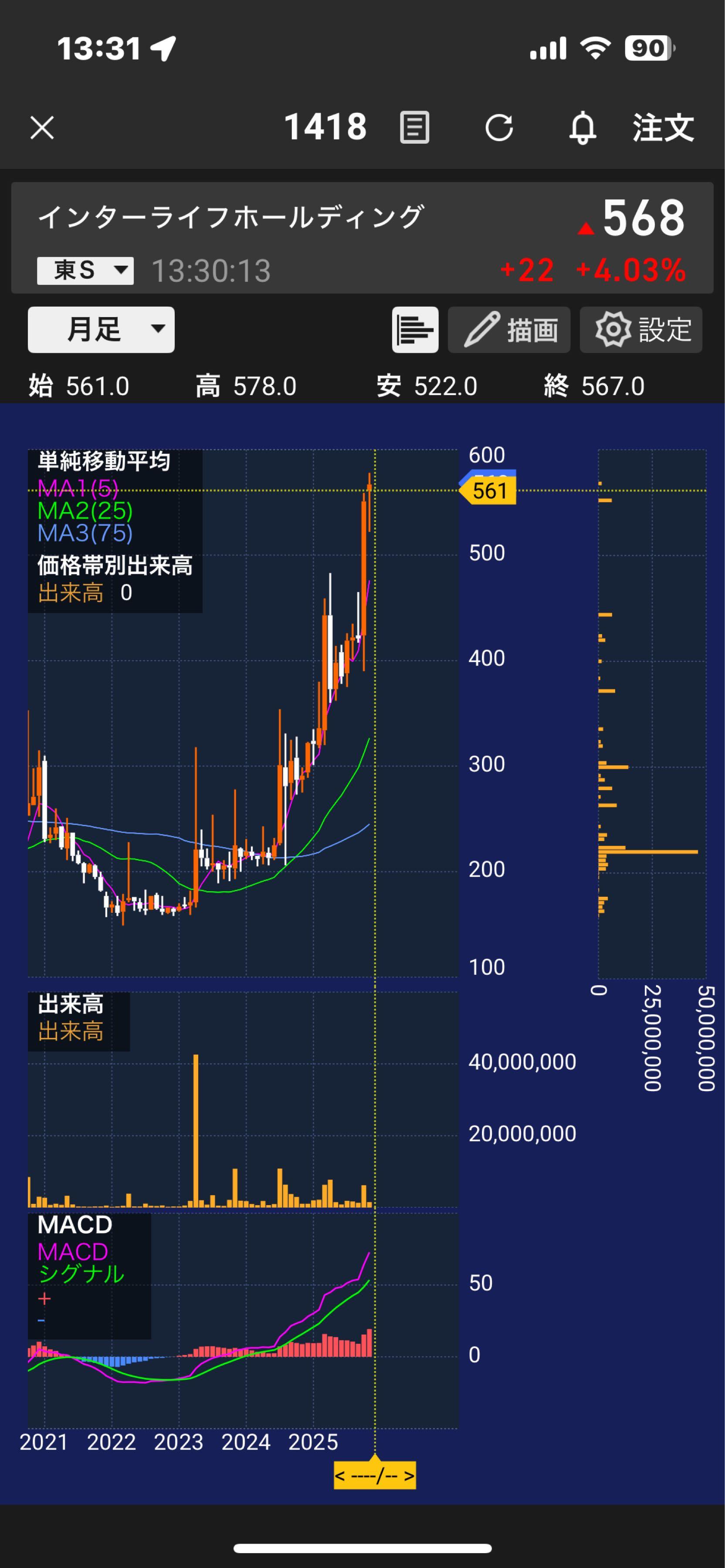Open the news/memo document icon
This screenshot has height=1568, width=725.
point(413,127)
